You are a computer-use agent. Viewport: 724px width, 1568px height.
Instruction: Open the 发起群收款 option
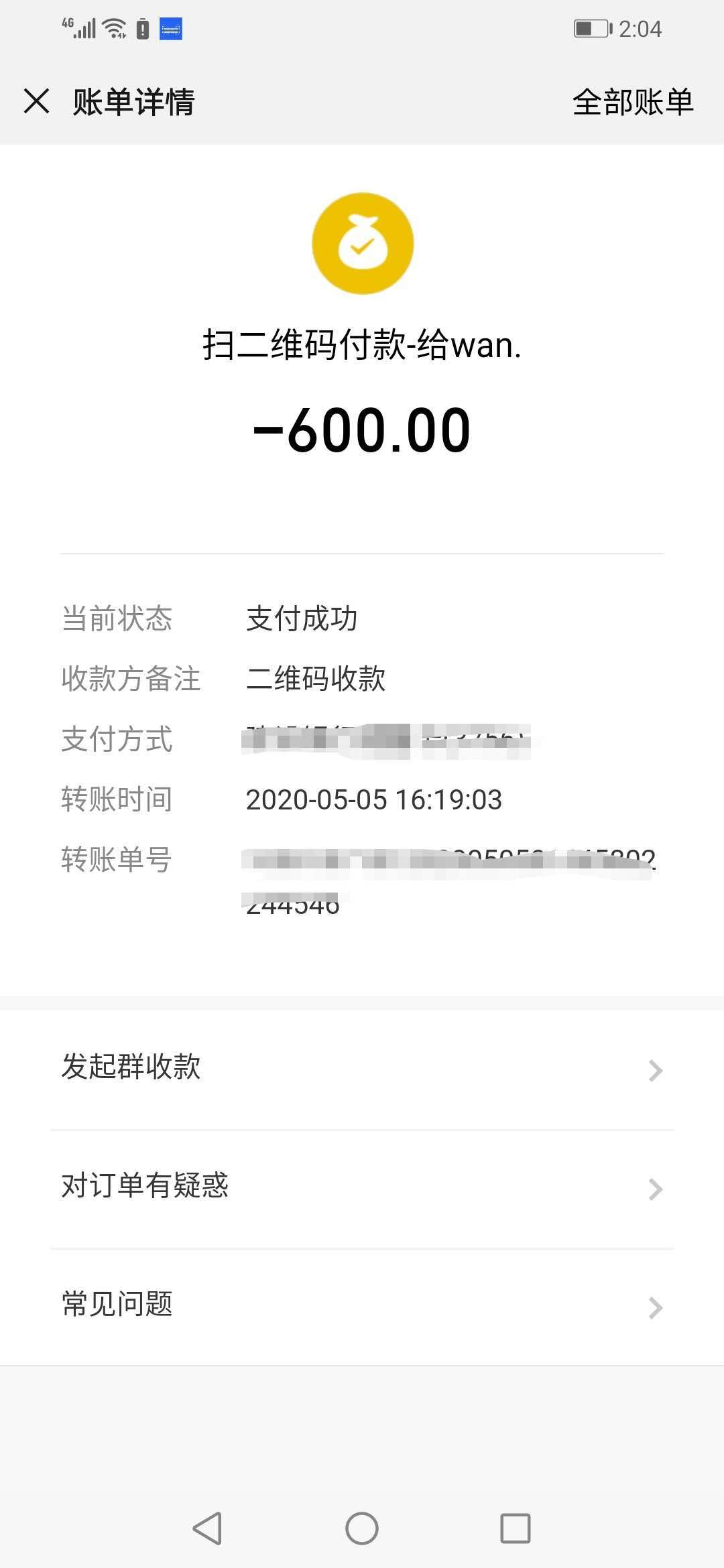pyautogui.click(x=362, y=1068)
